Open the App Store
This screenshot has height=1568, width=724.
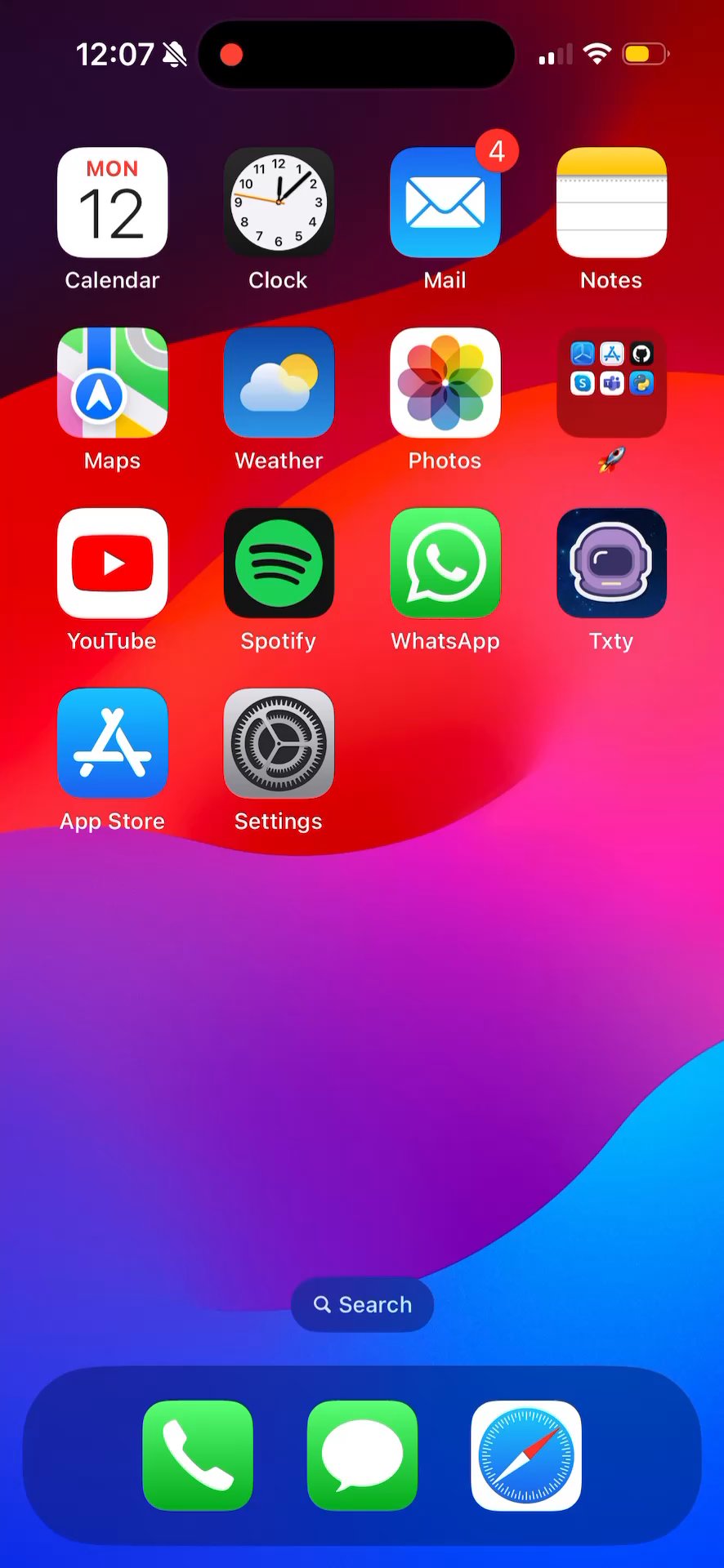[x=113, y=743]
